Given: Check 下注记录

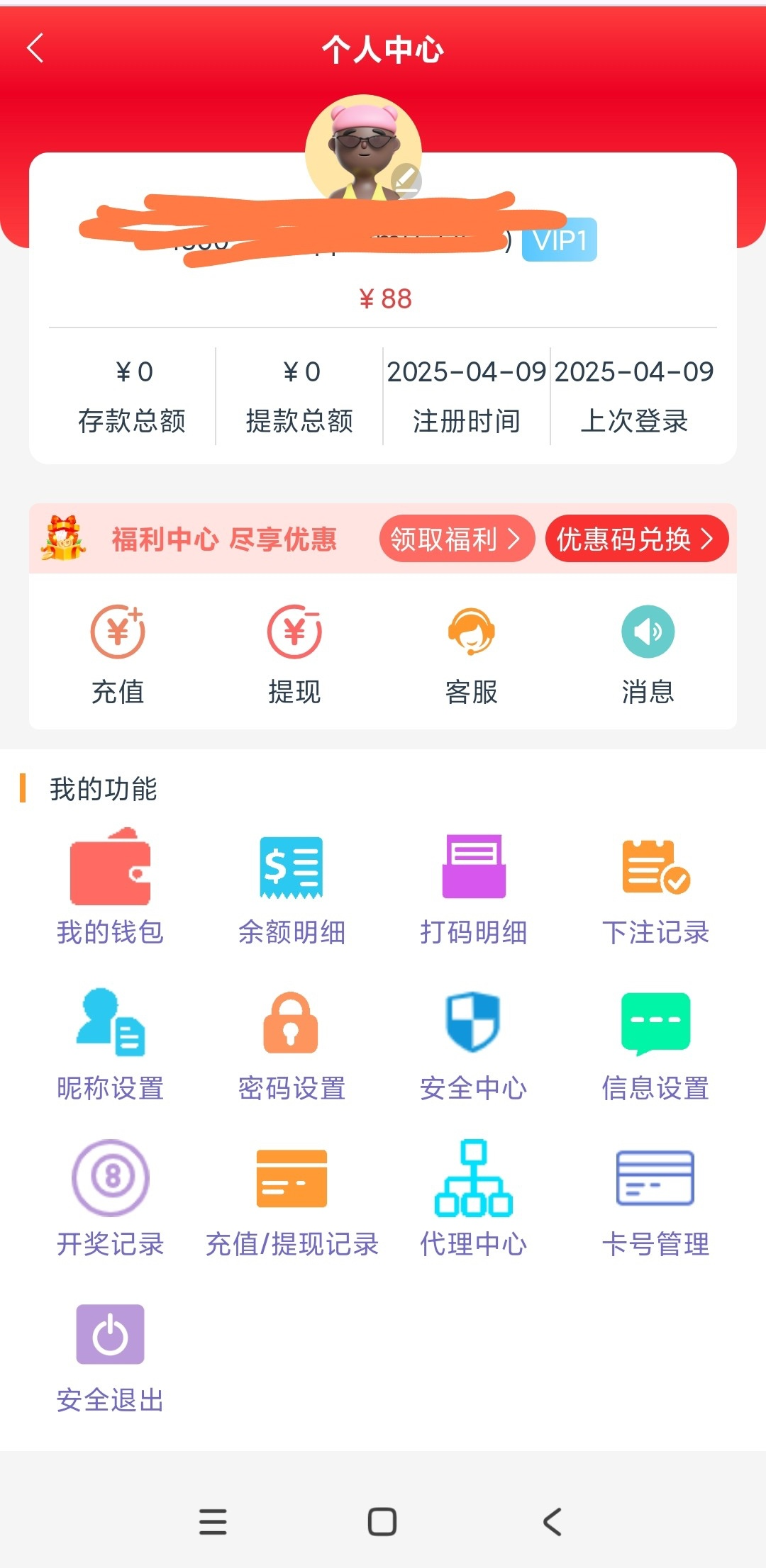Looking at the screenshot, I should click(x=655, y=886).
